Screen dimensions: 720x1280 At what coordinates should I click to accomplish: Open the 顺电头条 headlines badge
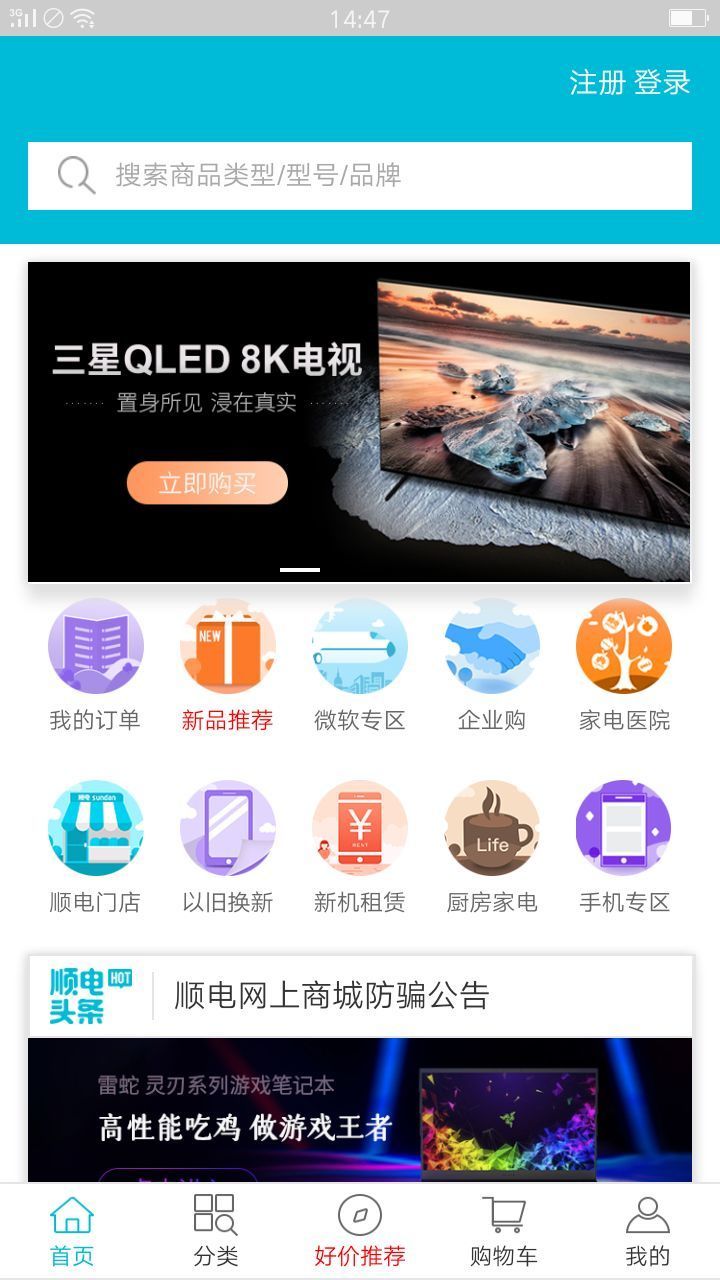(86, 994)
